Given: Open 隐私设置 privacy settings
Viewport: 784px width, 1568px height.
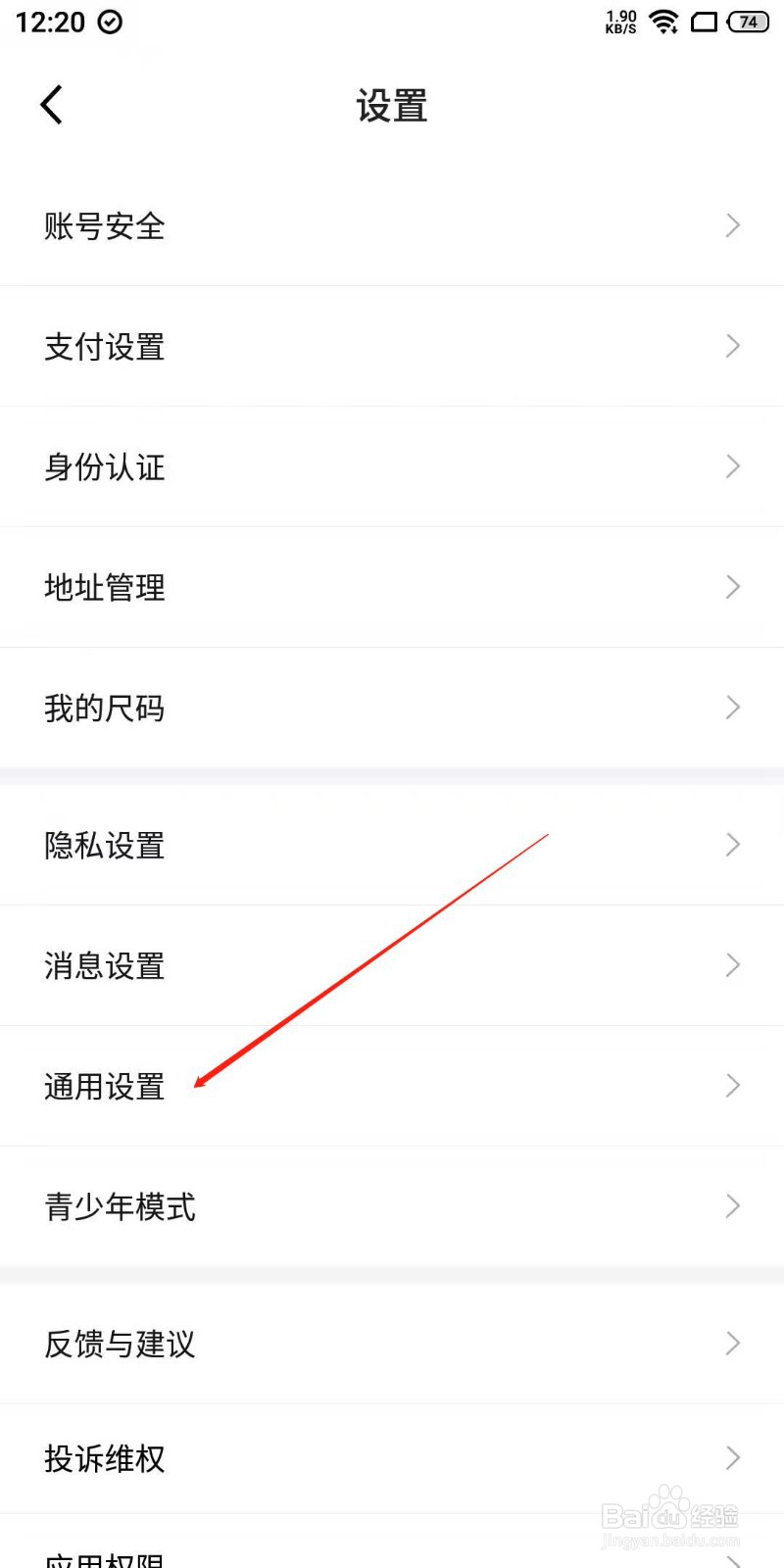Looking at the screenshot, I should (104, 845).
